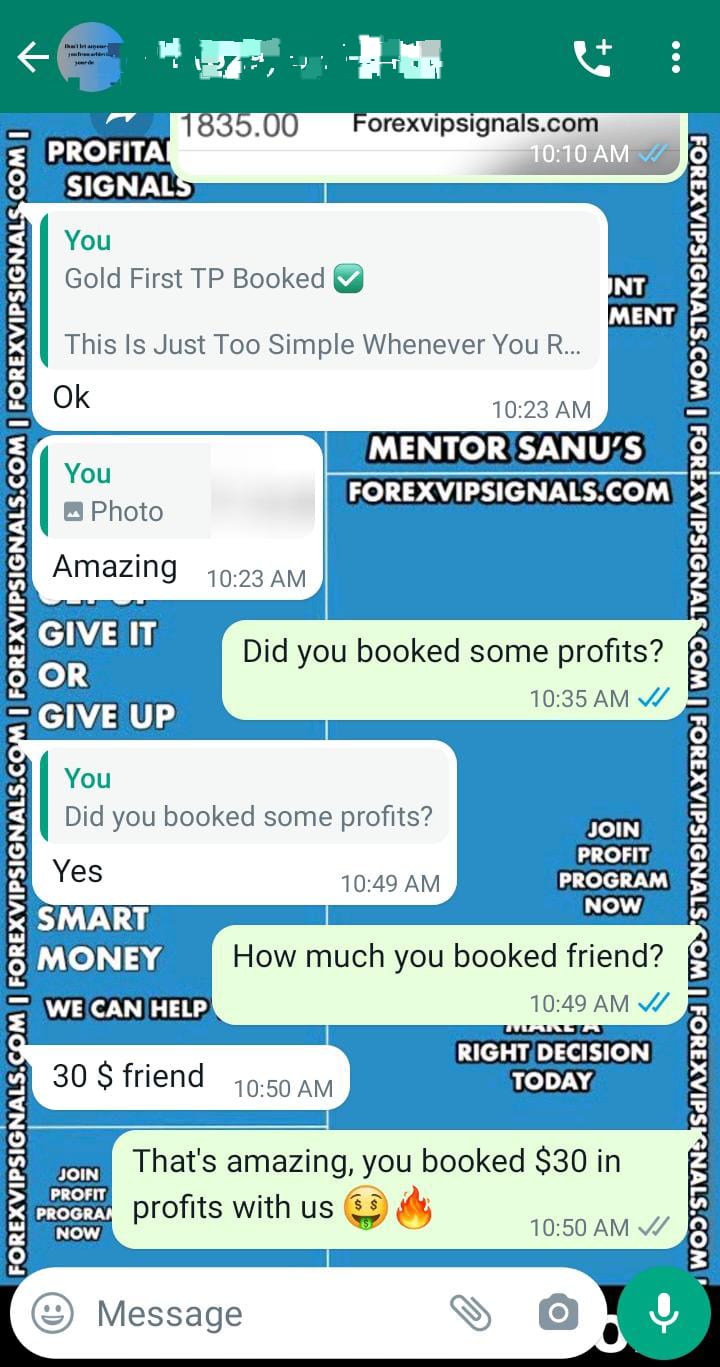The image size is (720, 1367).
Task: Open the emoji picker
Action: coord(52,1313)
